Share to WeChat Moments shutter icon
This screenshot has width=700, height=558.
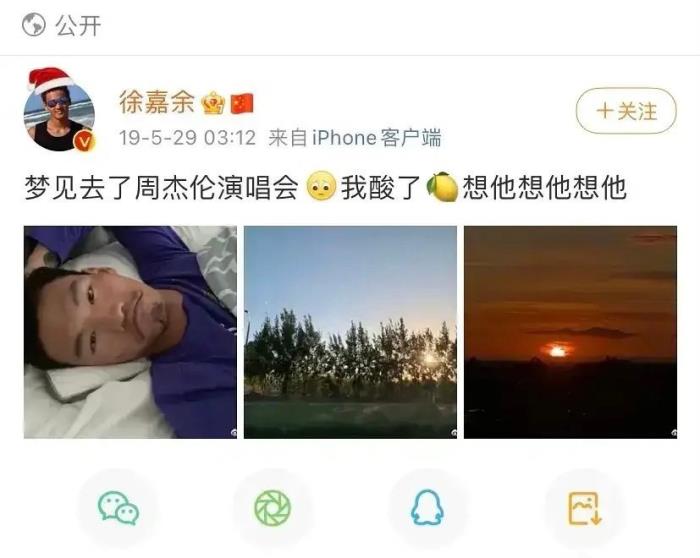pyautogui.click(x=272, y=510)
